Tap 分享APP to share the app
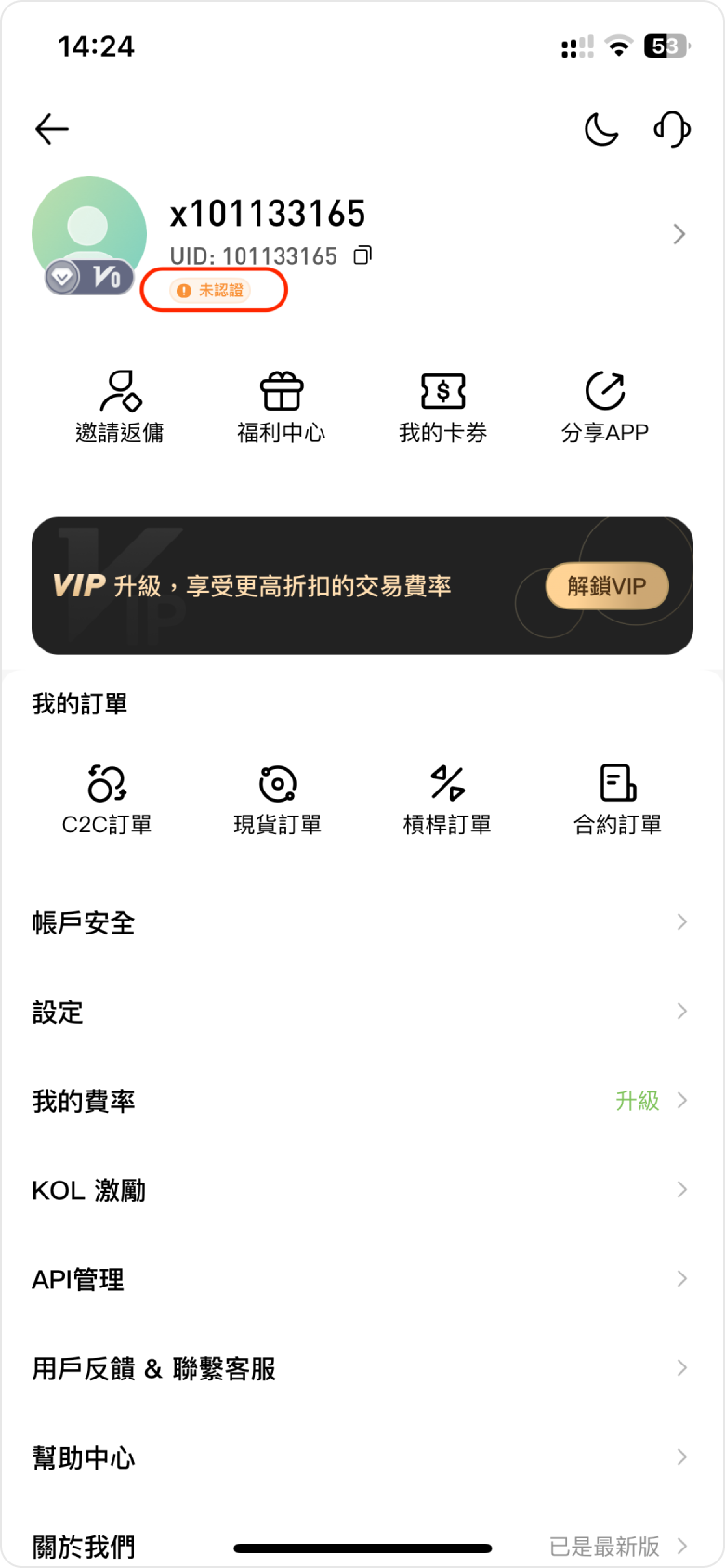The width and height of the screenshot is (725, 1568). [x=605, y=407]
